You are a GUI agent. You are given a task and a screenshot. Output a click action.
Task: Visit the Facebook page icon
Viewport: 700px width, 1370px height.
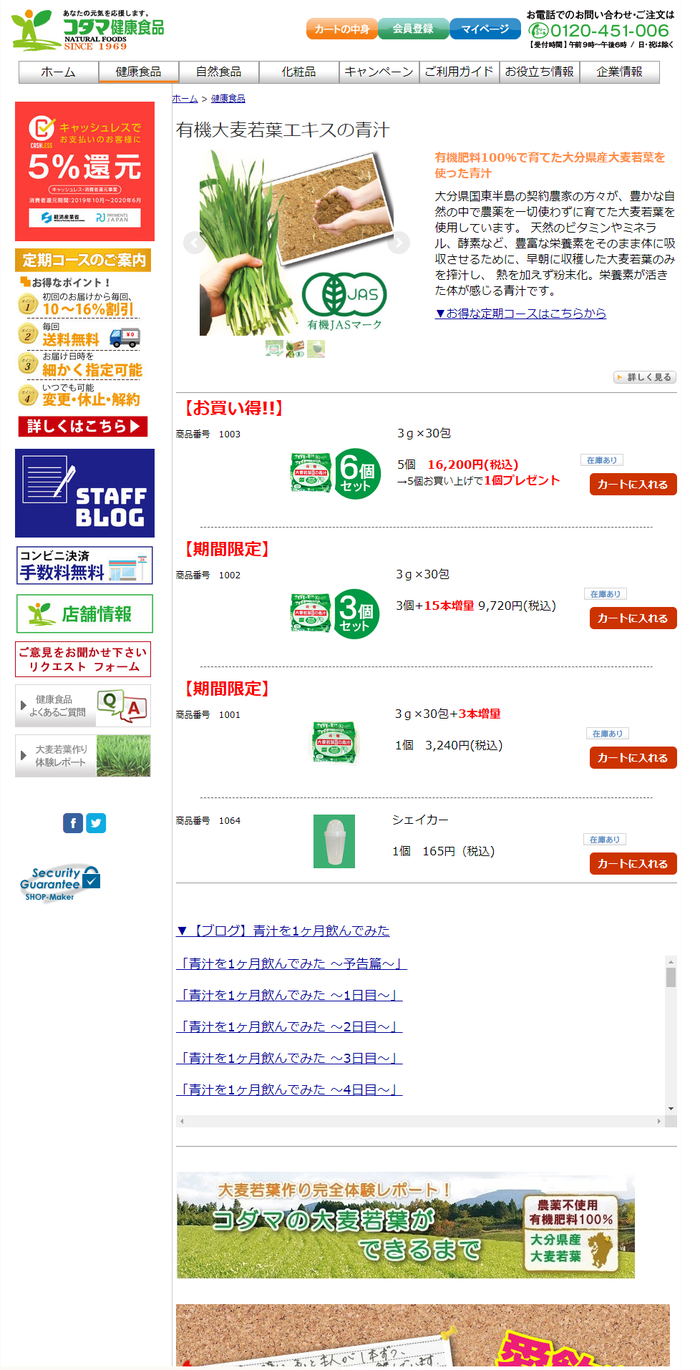(73, 823)
